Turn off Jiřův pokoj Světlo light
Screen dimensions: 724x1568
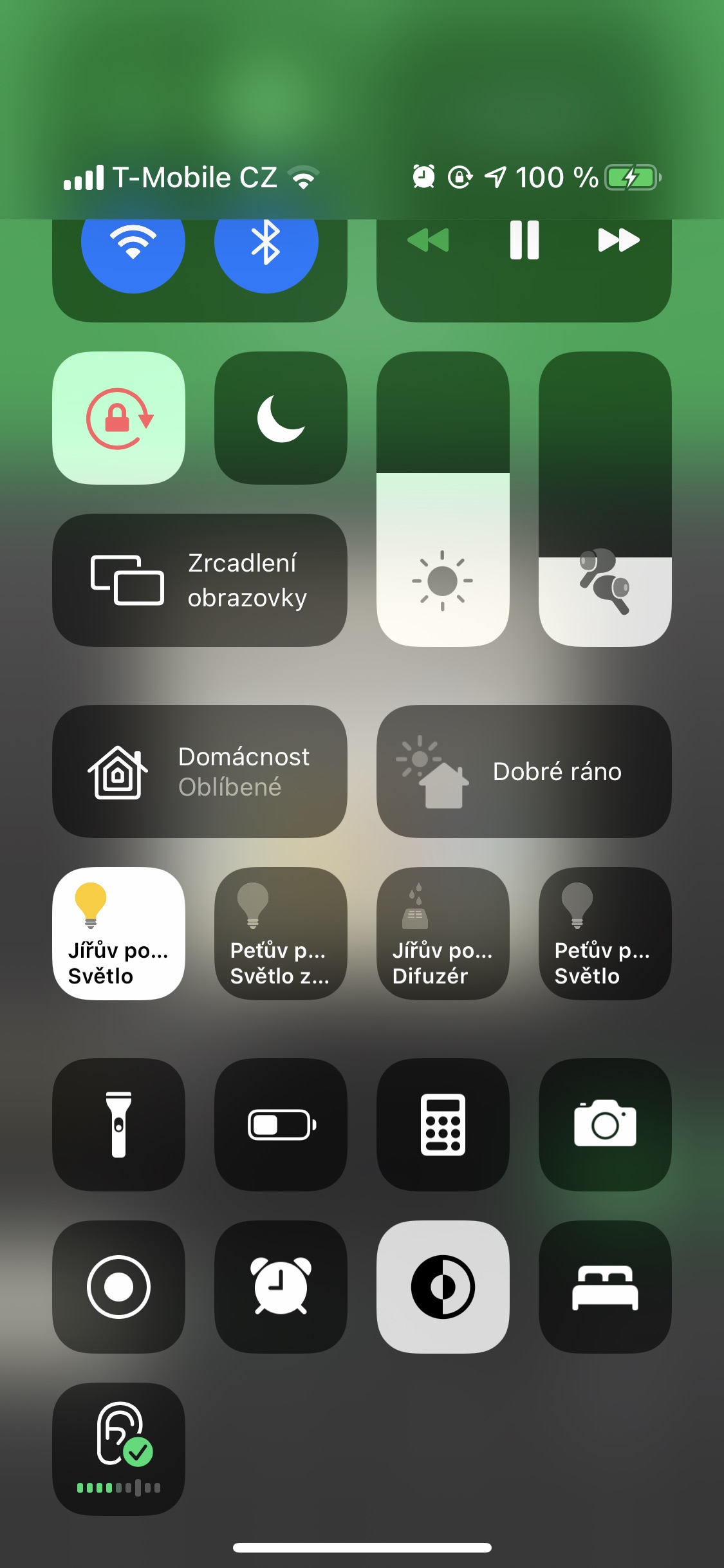[118, 933]
